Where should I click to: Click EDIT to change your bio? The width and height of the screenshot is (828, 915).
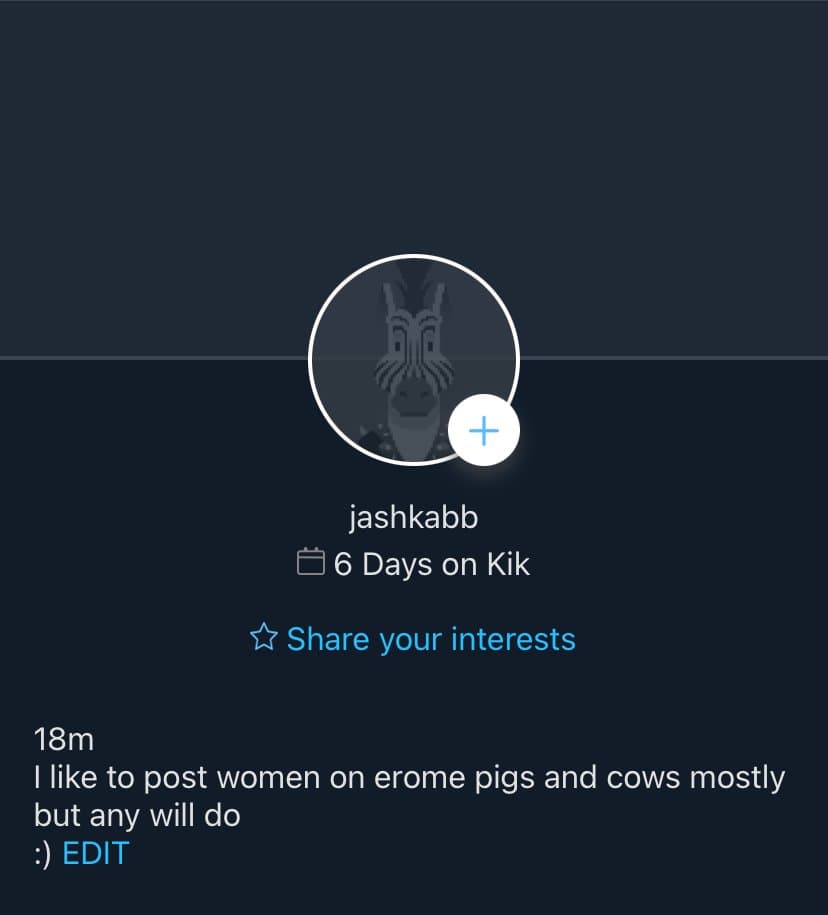click(95, 853)
